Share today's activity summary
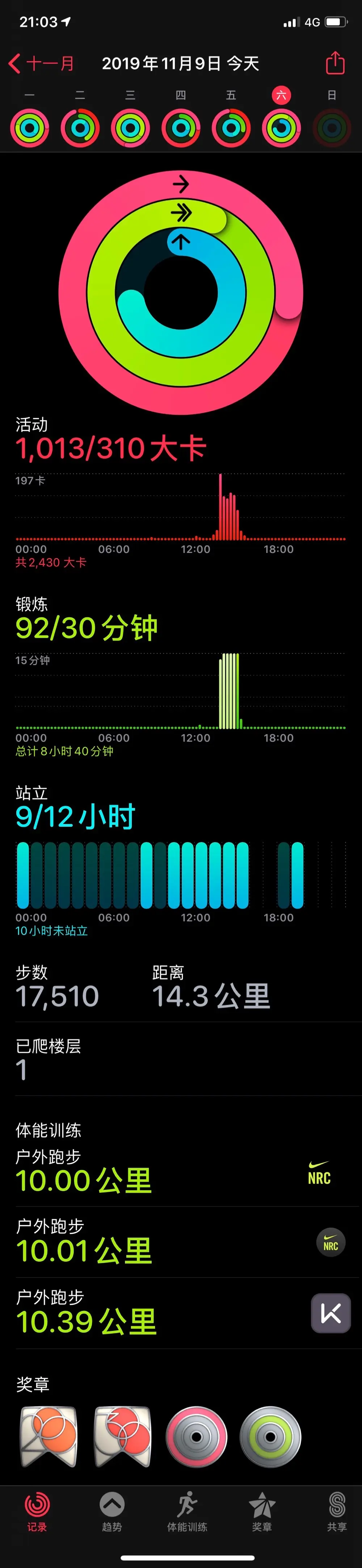 coord(334,63)
